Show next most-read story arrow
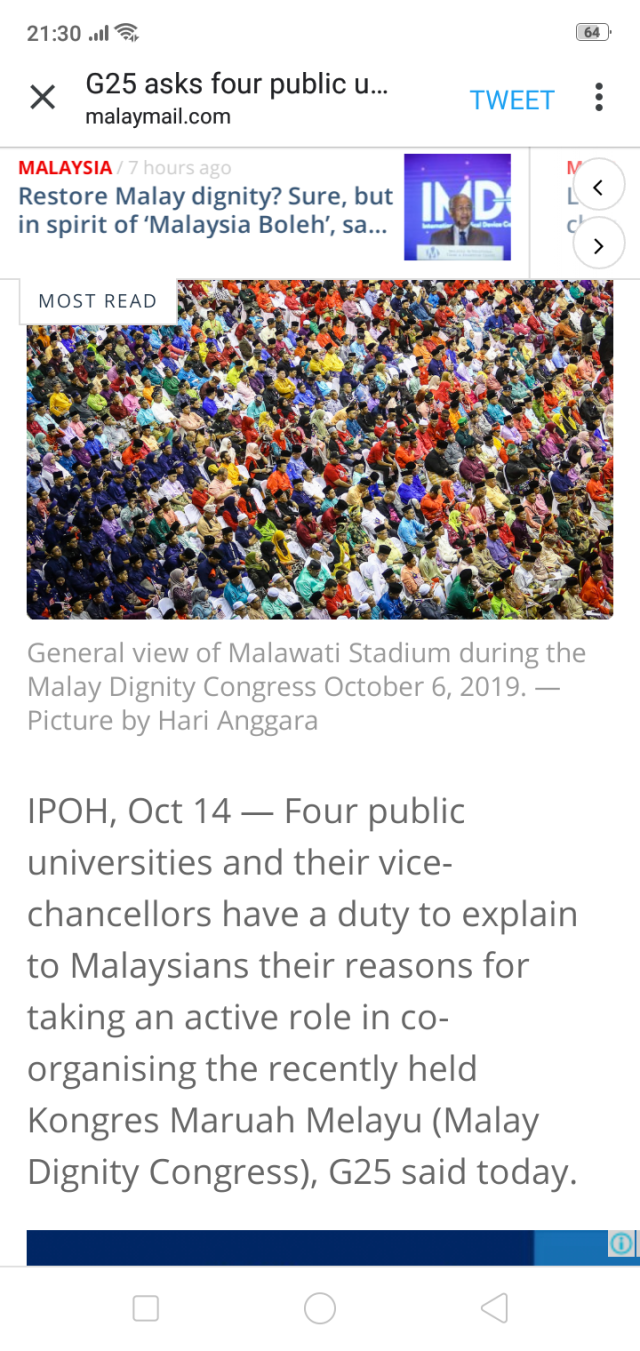 point(598,246)
